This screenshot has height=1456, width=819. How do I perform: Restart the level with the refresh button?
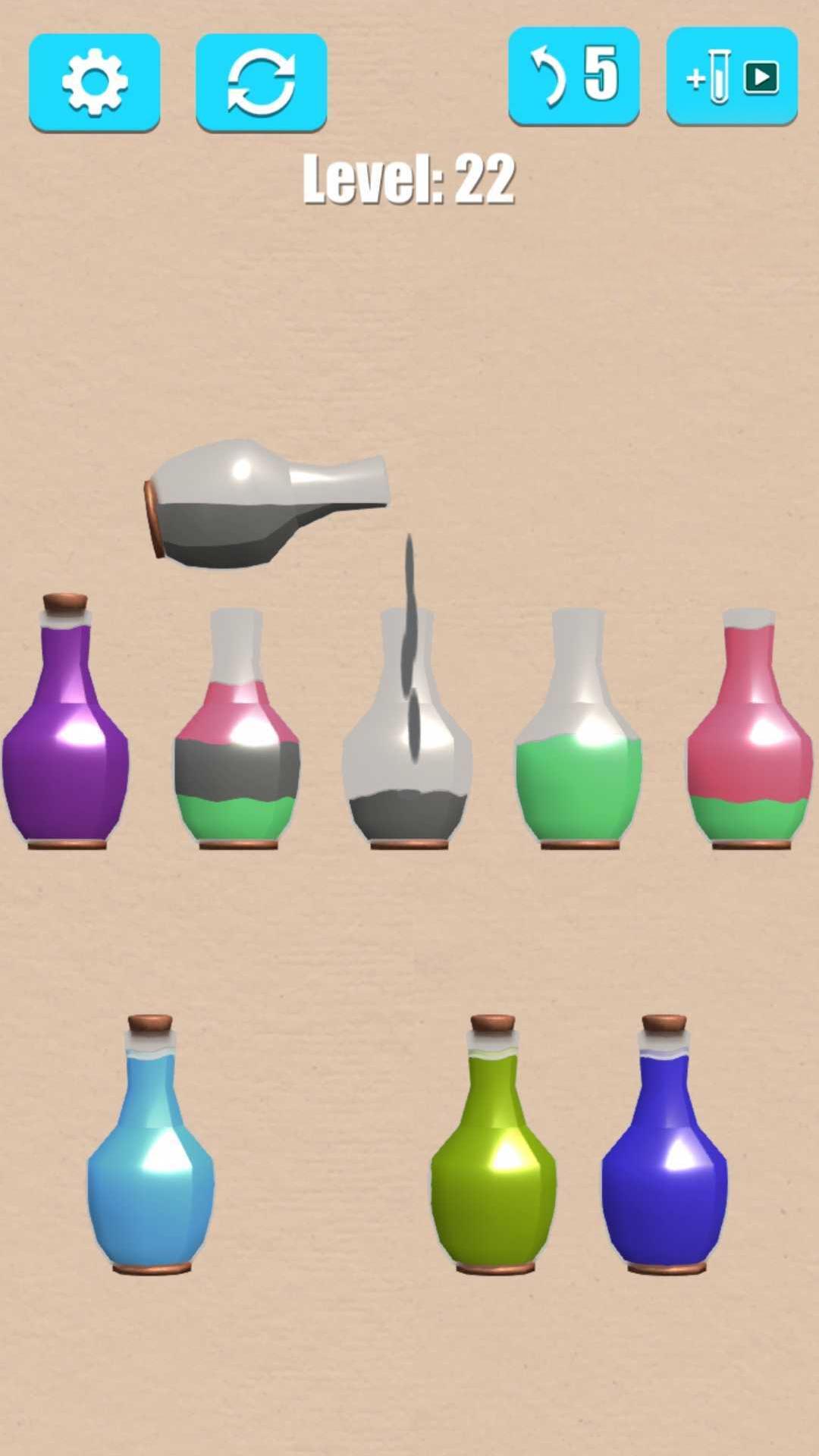pyautogui.click(x=261, y=82)
